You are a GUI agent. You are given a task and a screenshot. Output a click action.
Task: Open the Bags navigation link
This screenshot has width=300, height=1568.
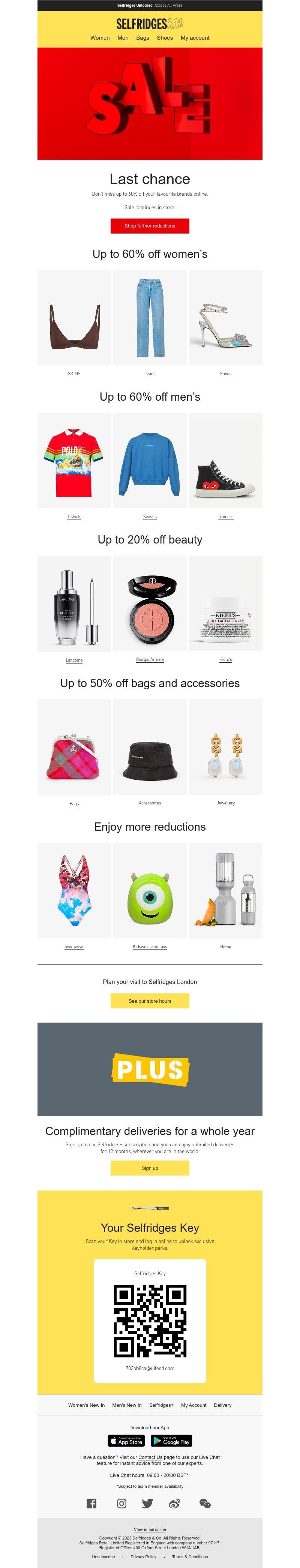(x=142, y=38)
